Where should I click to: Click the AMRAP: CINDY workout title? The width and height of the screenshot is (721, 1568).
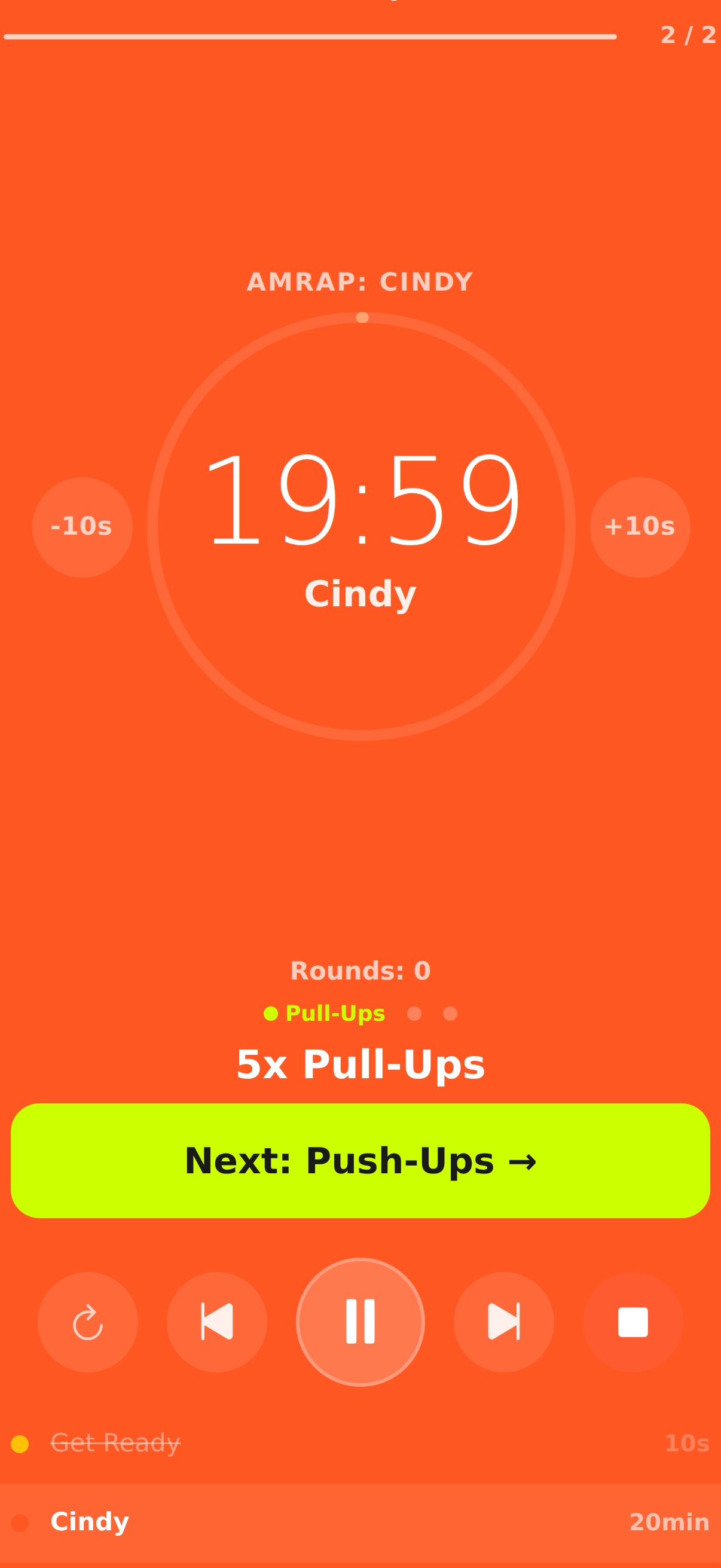tap(360, 281)
